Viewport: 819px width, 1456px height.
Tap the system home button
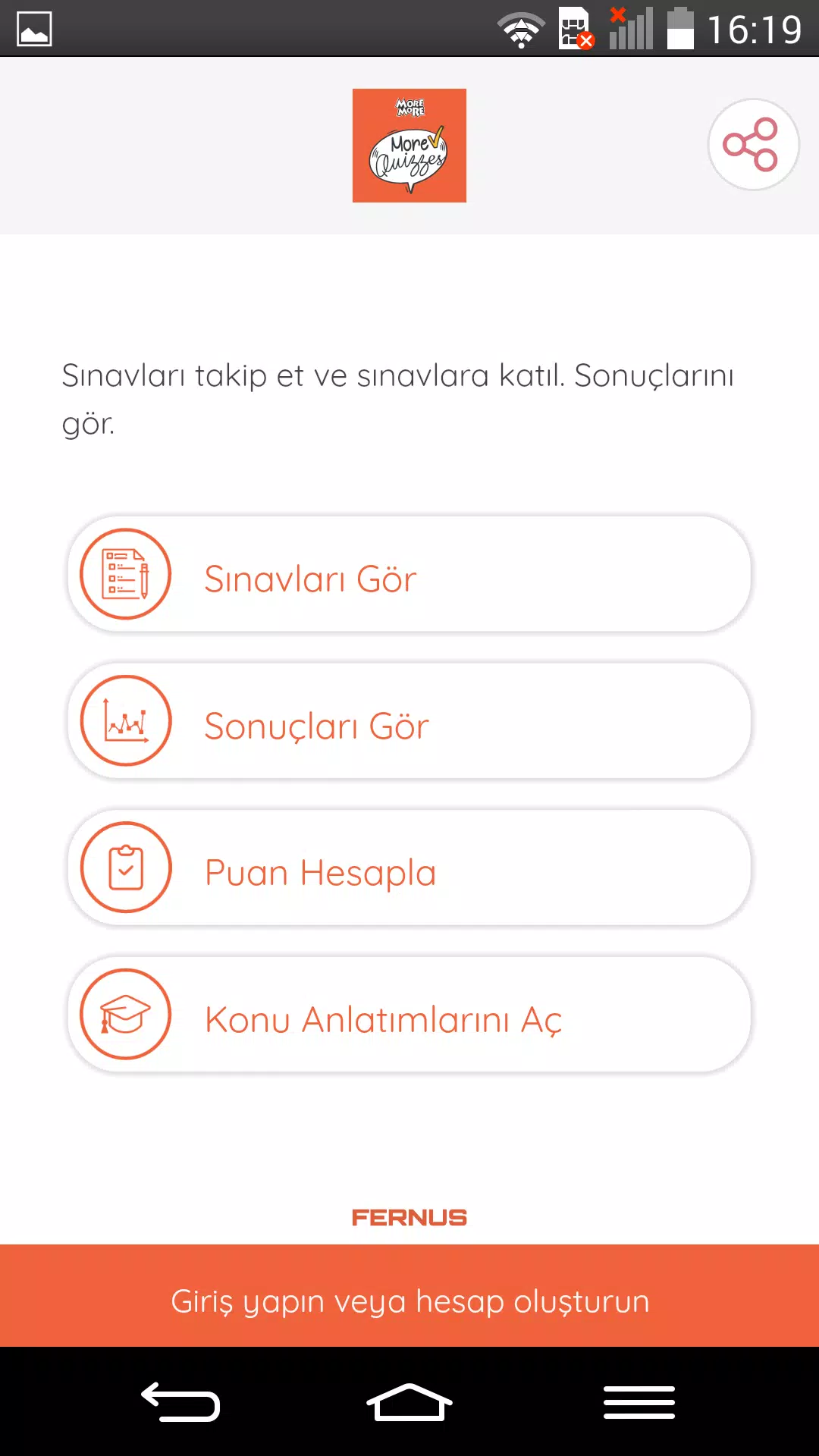409,1401
